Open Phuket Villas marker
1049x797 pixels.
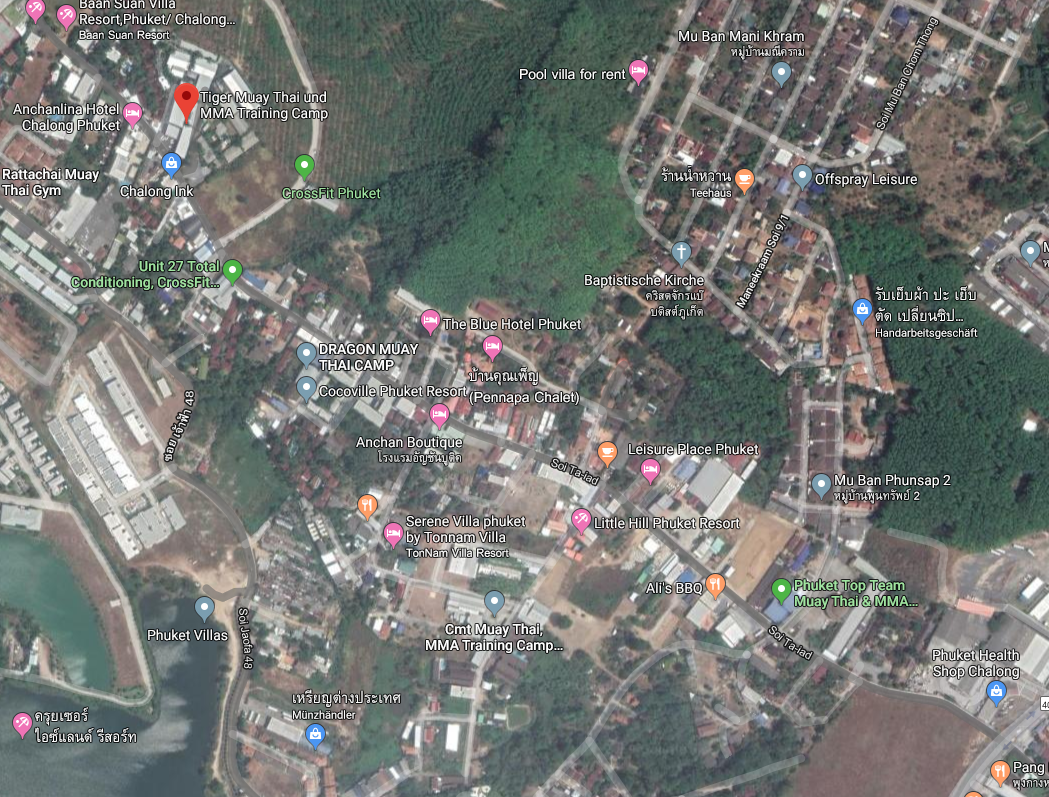(205, 608)
